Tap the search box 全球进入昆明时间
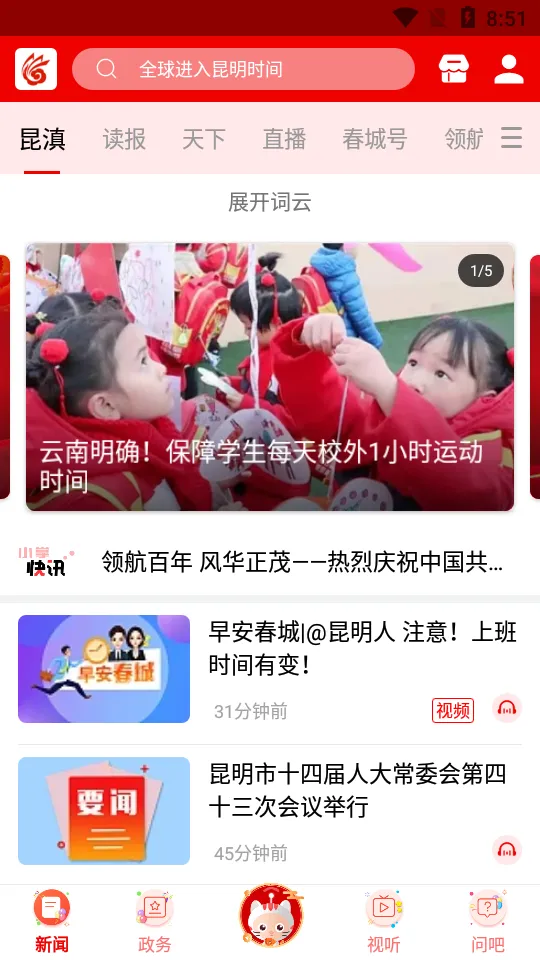Image resolution: width=540 pixels, height=960 pixels. [x=243, y=69]
